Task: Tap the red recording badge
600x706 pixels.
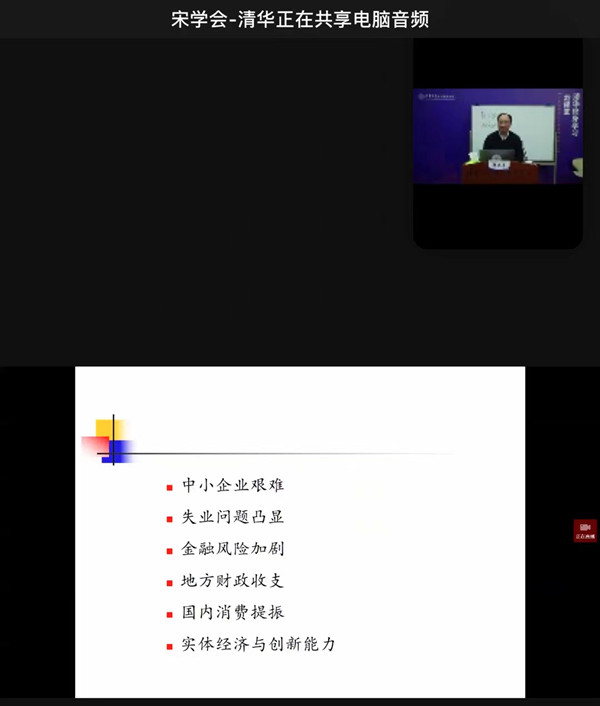Action: coord(585,530)
